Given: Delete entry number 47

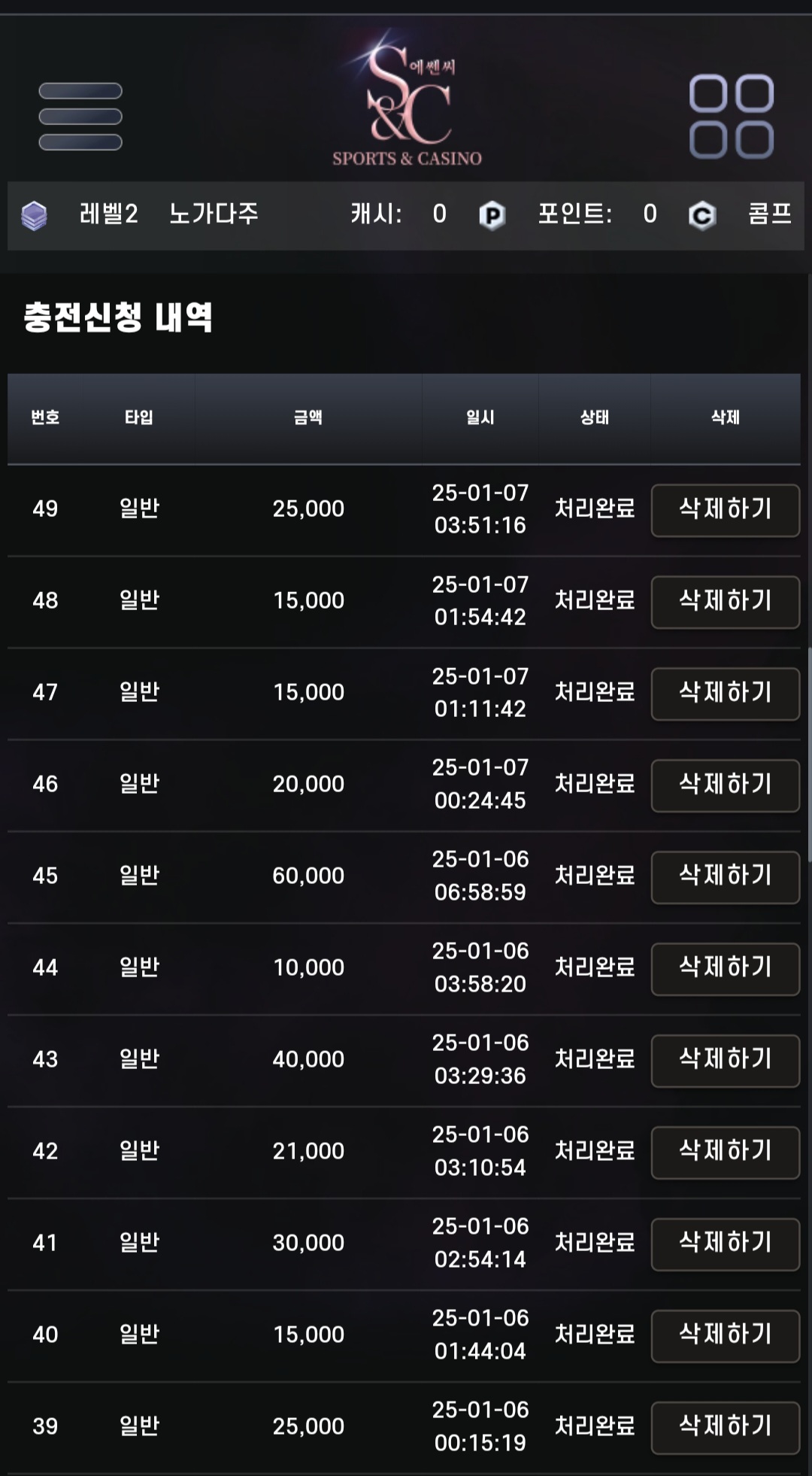Looking at the screenshot, I should click(726, 694).
